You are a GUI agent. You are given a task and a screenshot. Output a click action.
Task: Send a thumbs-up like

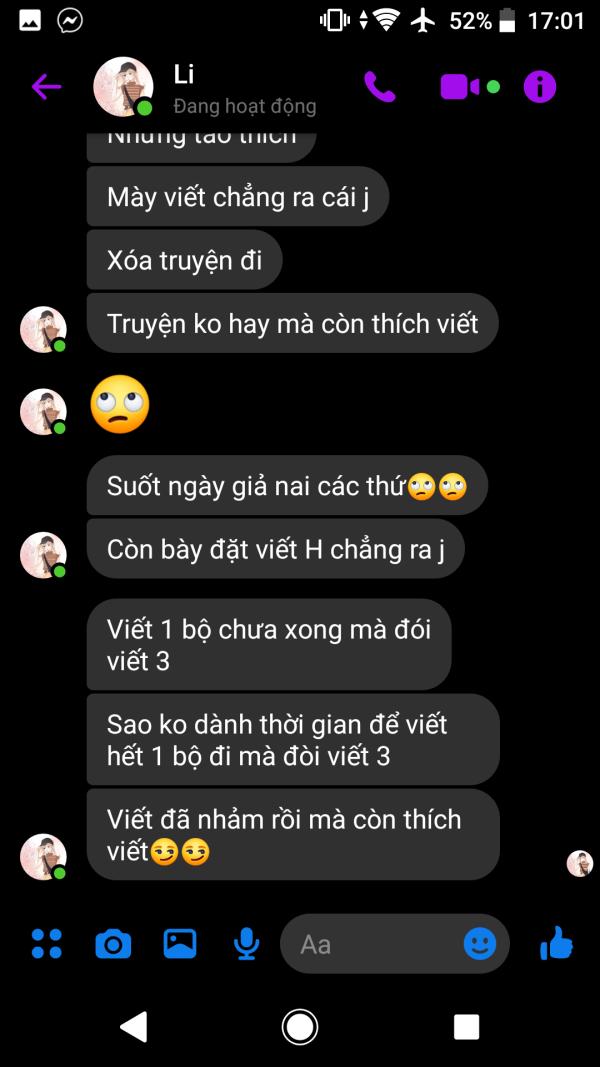tap(556, 943)
